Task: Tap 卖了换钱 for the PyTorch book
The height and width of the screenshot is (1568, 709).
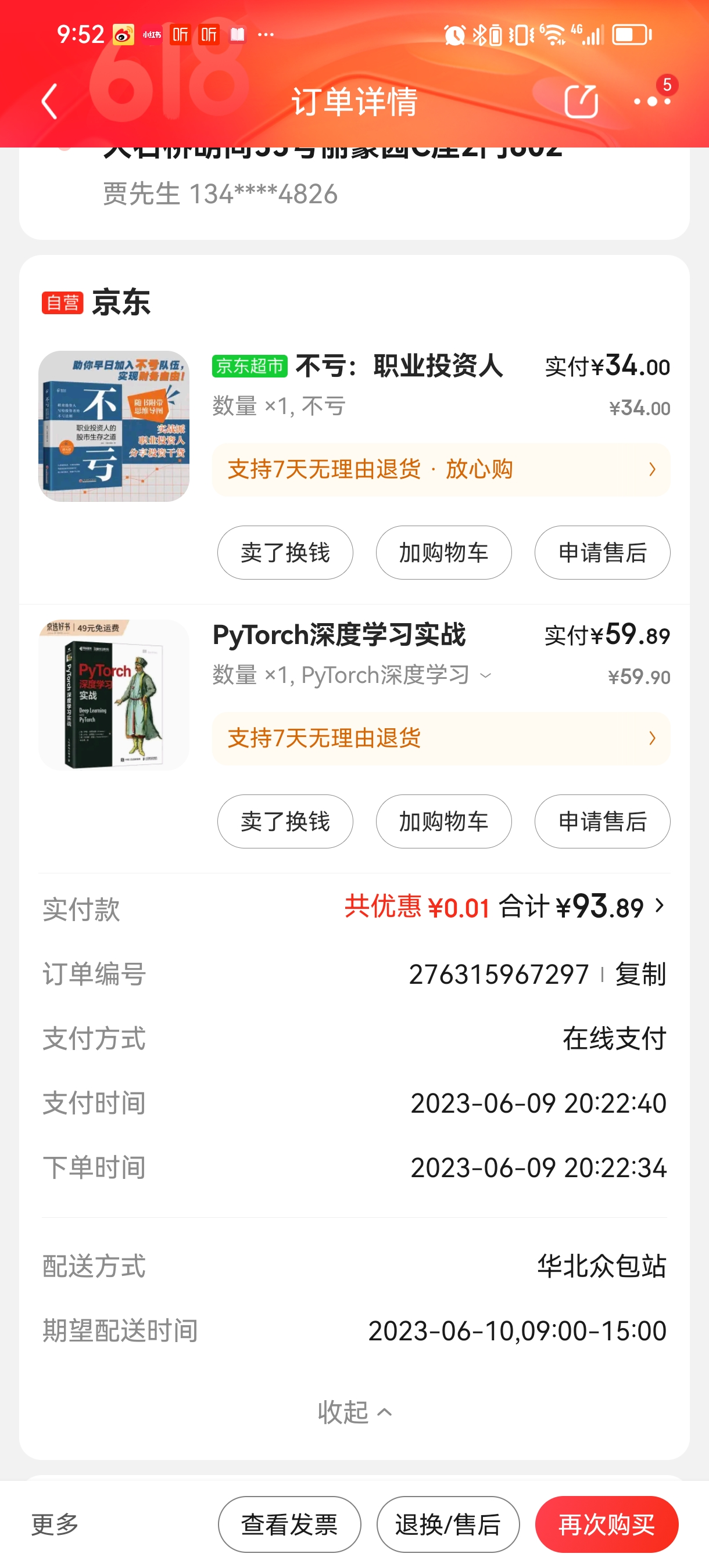Action: pyautogui.click(x=285, y=822)
